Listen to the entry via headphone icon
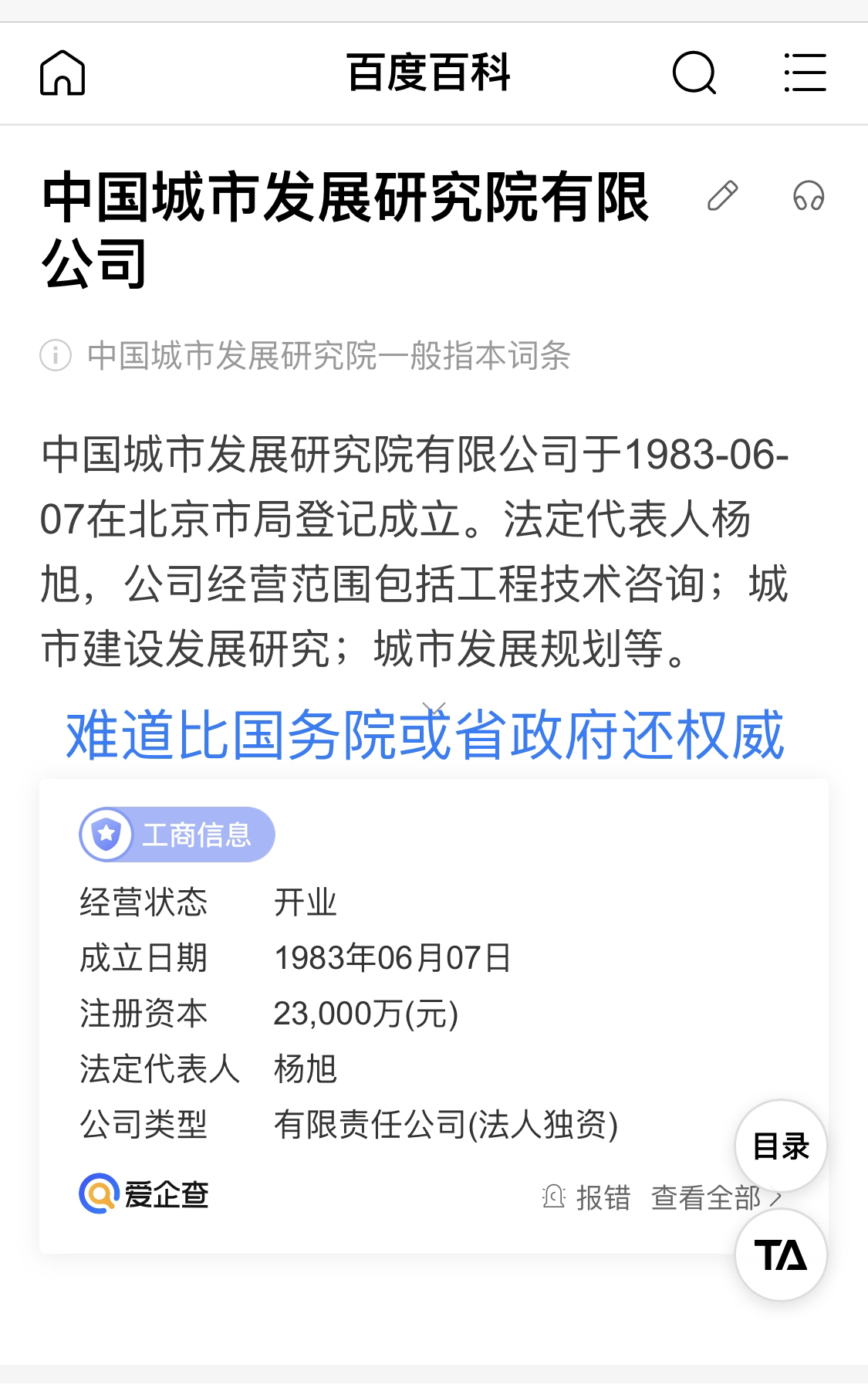868x1395 pixels. click(x=809, y=195)
